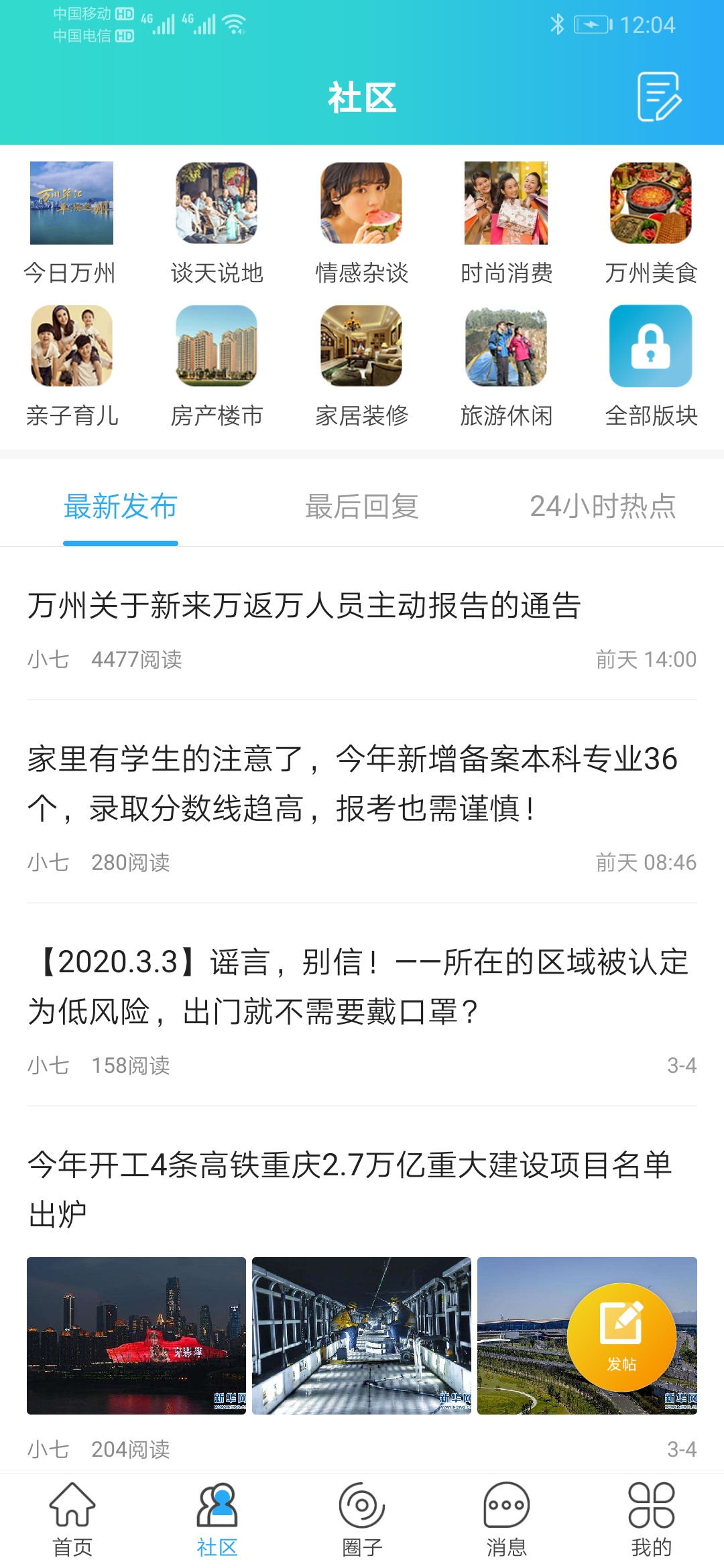Open the 亲子育儿 board
The width and height of the screenshot is (724, 1568).
[x=72, y=366]
